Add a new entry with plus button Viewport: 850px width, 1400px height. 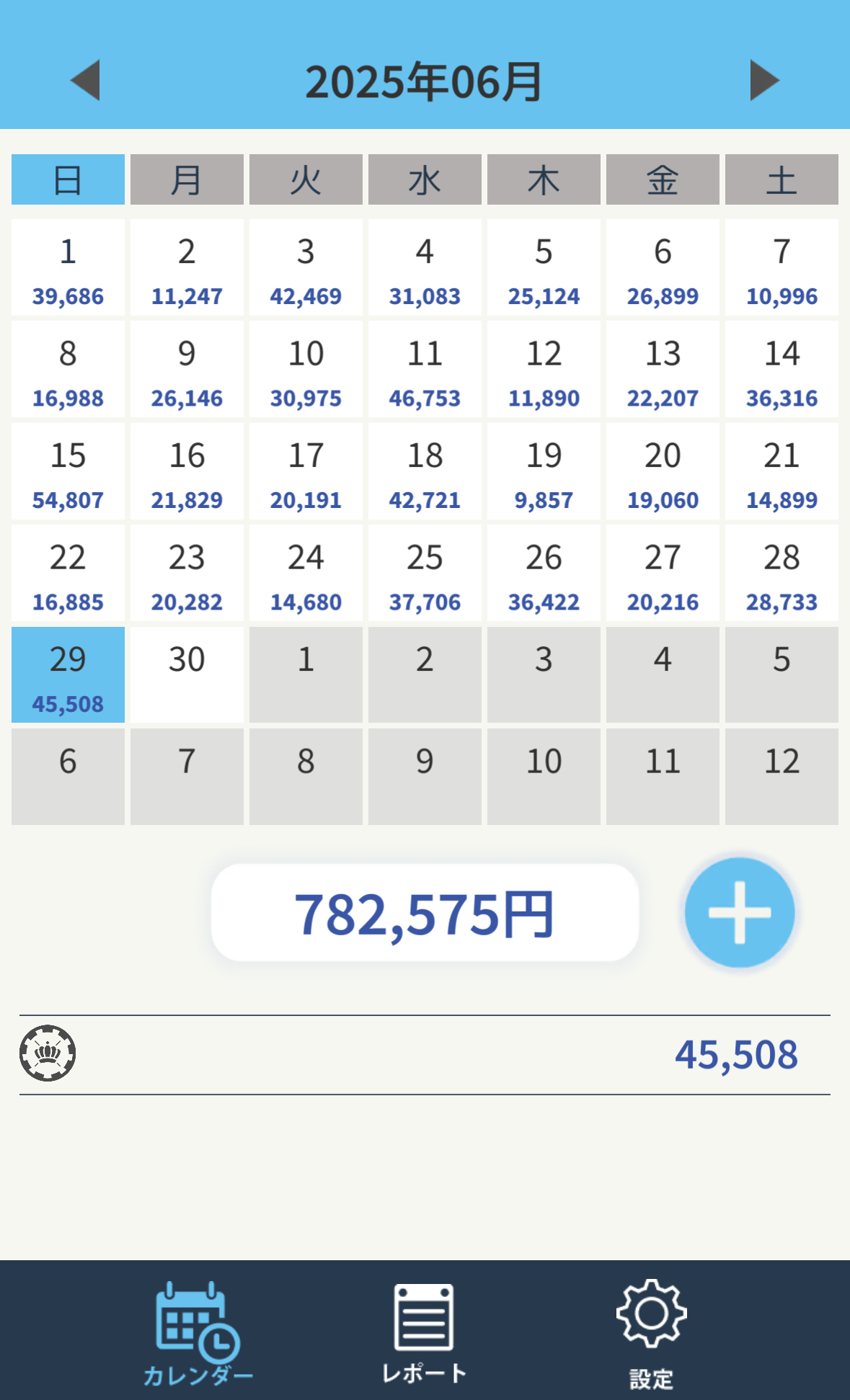pos(740,912)
